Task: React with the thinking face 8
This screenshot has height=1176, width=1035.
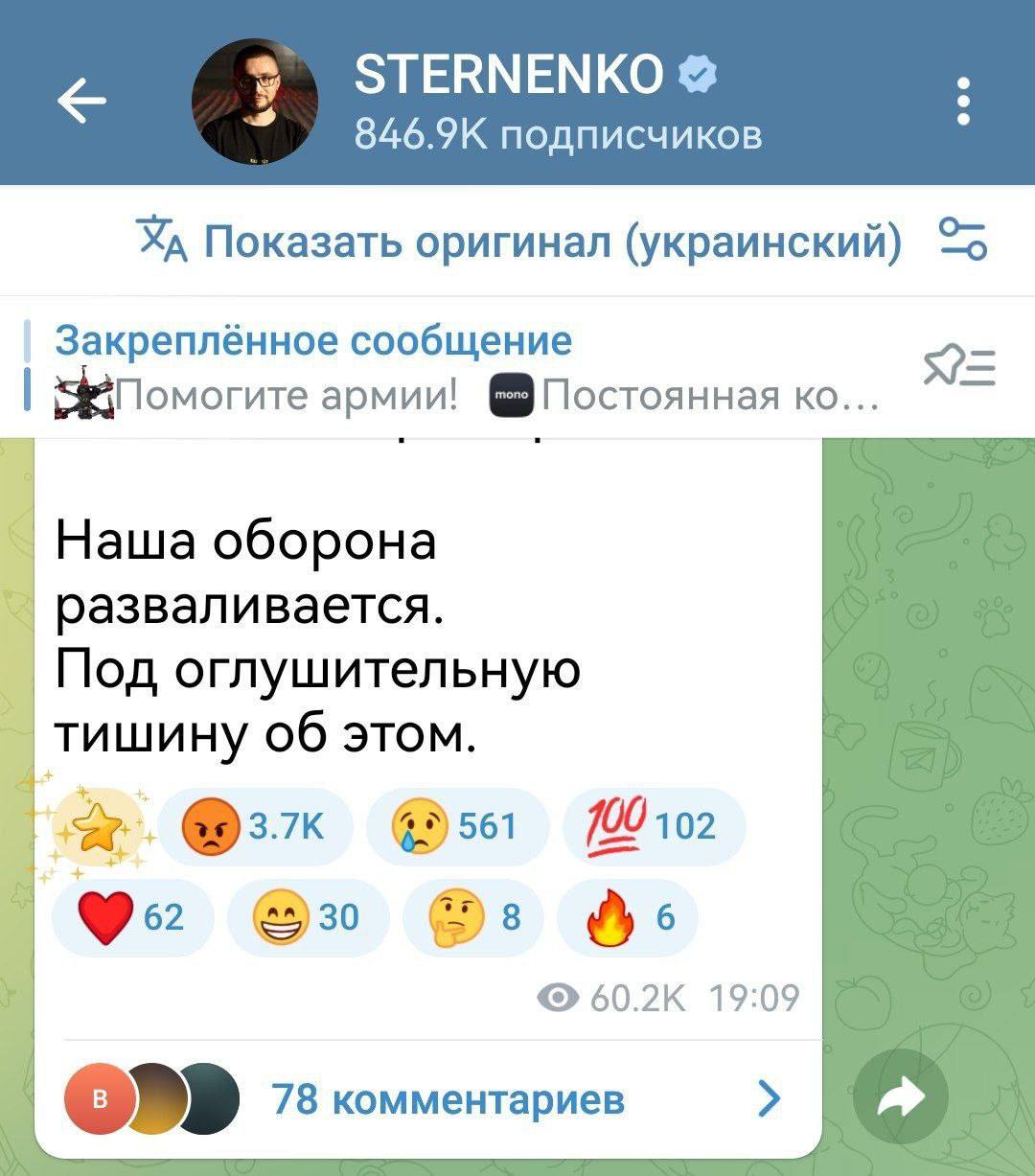Action: tap(471, 917)
